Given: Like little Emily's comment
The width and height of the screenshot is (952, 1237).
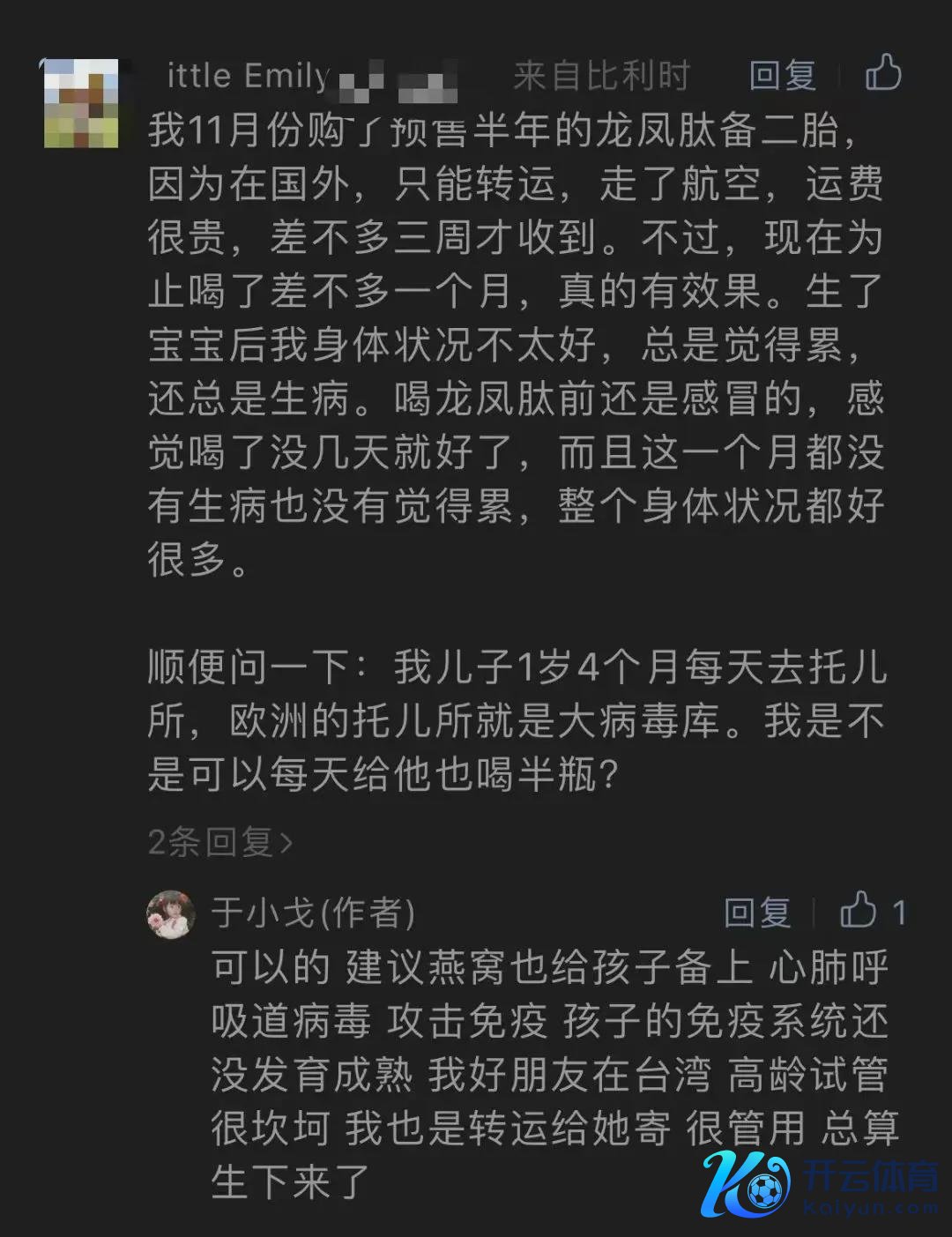Looking at the screenshot, I should 882,73.
